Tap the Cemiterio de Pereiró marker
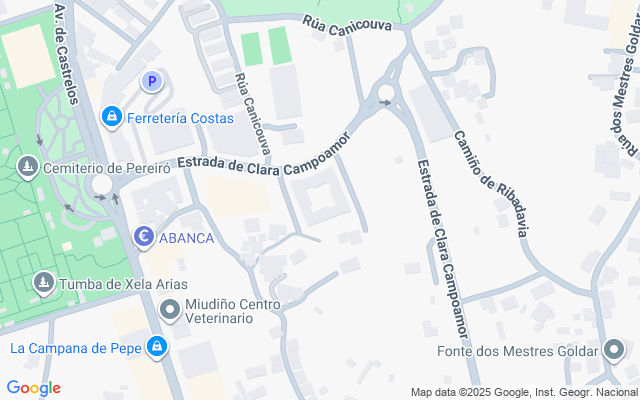 tap(28, 167)
